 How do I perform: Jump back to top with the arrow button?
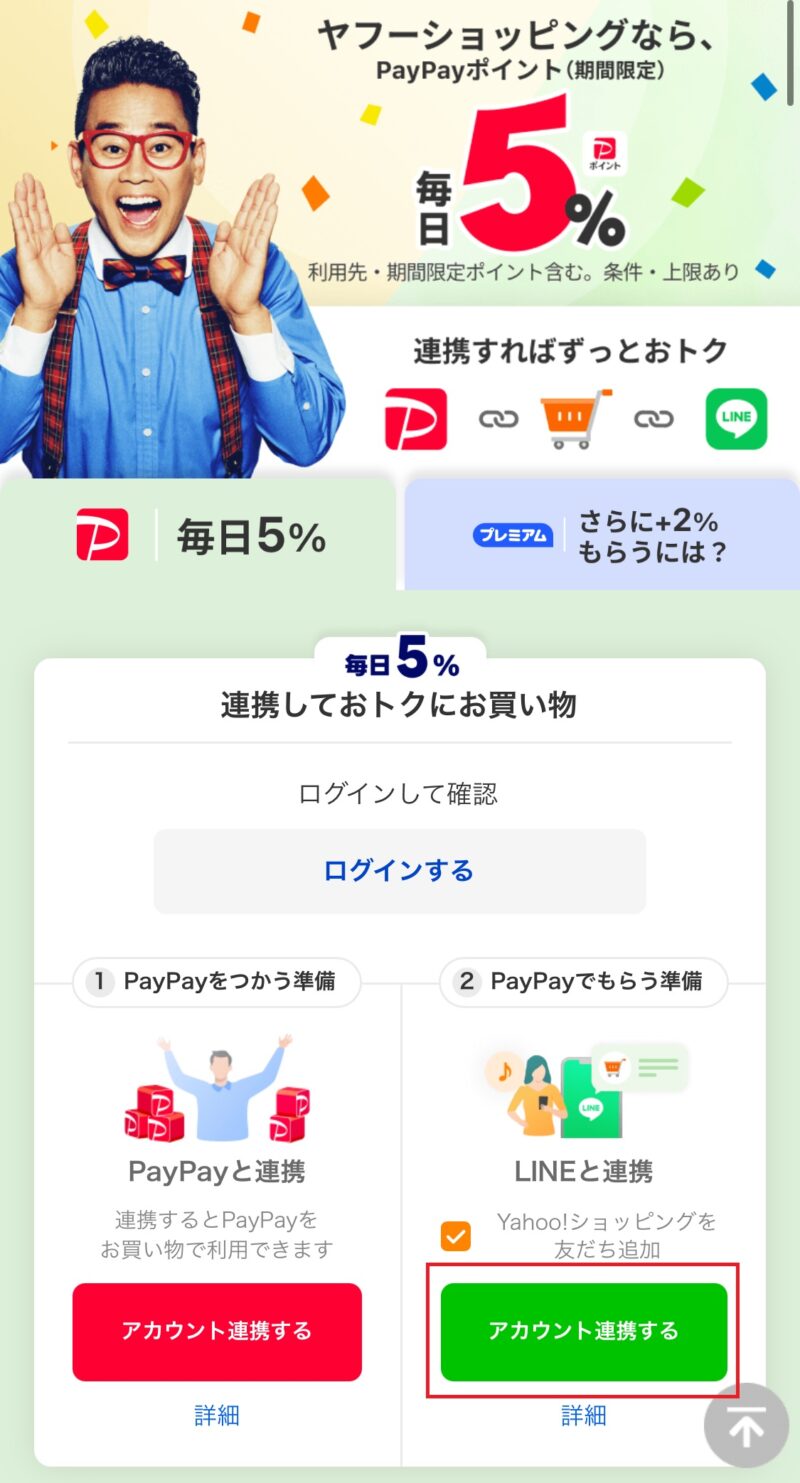746,1425
